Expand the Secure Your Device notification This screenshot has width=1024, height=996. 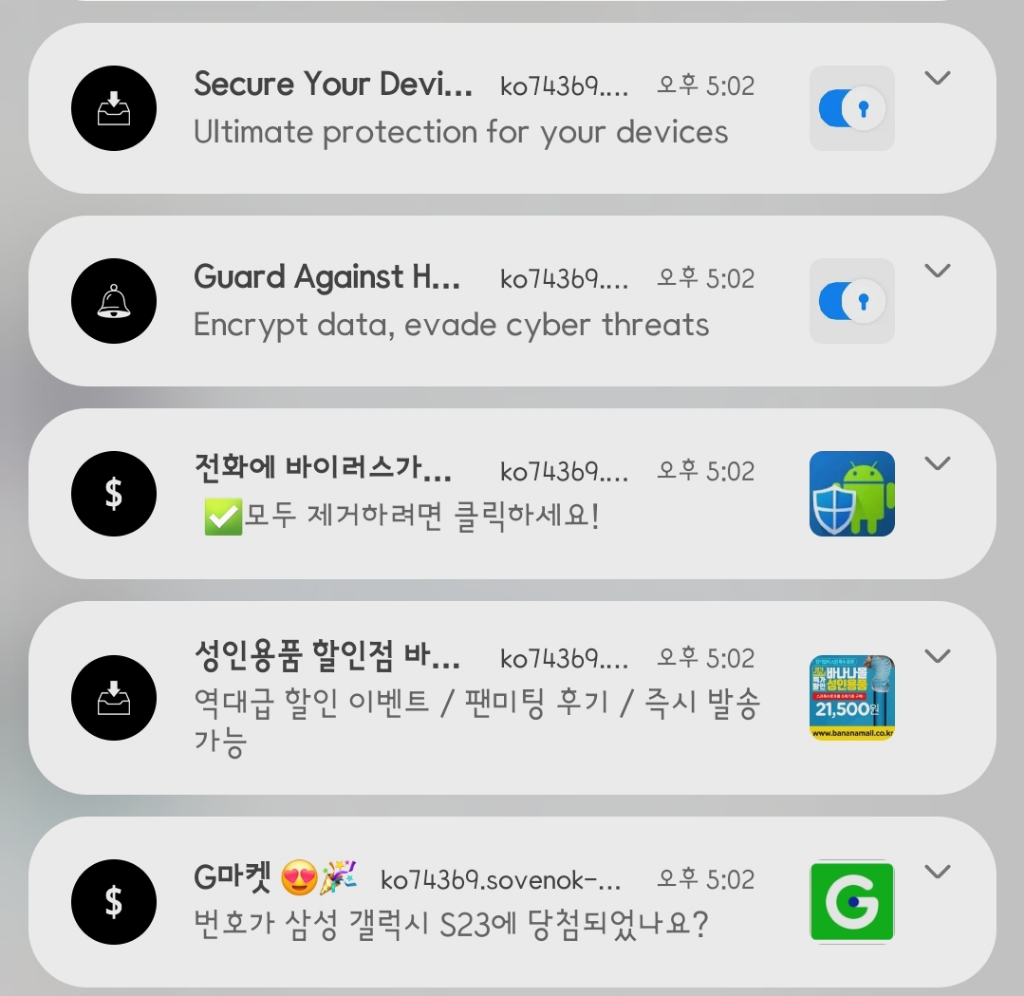937,78
